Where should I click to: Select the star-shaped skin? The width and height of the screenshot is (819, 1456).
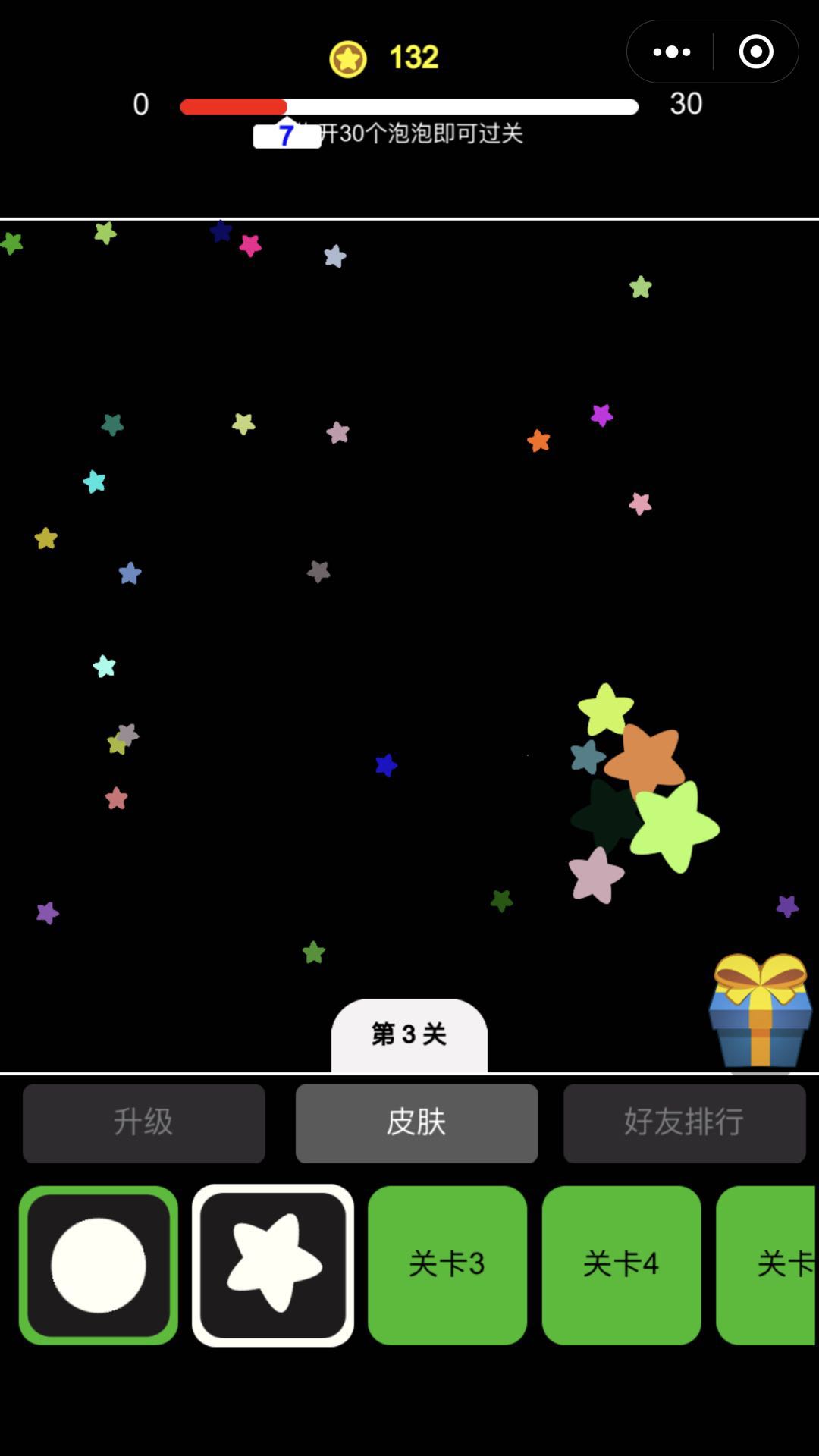273,1265
